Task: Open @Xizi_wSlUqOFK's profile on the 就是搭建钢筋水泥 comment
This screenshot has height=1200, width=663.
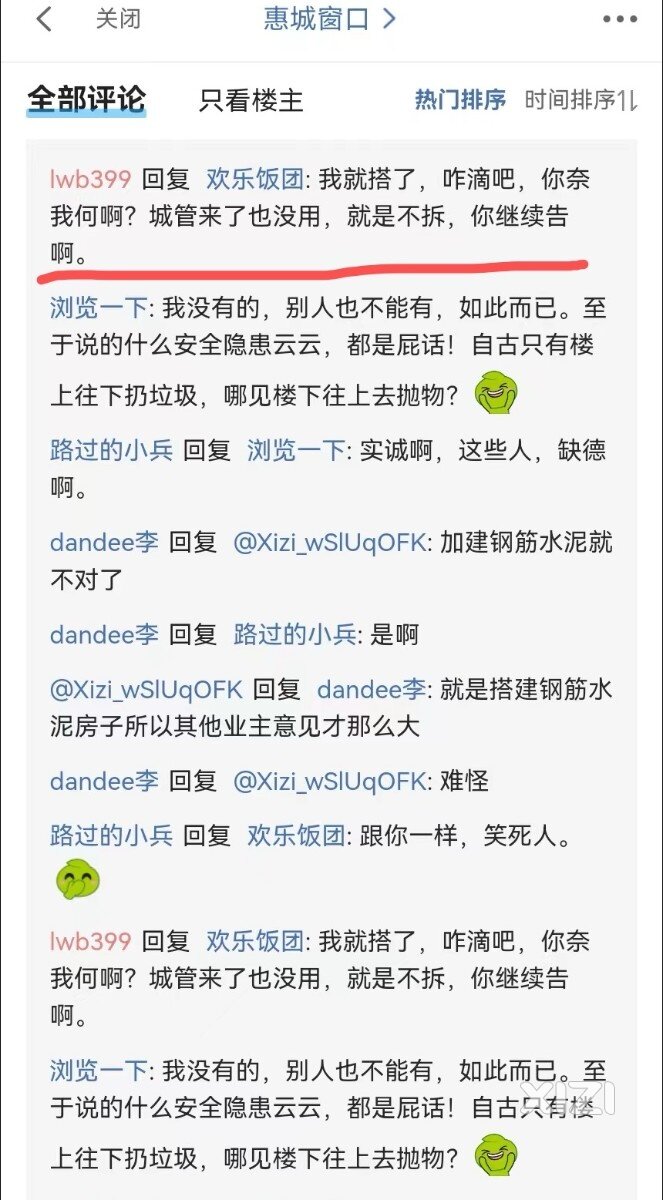Action: (146, 689)
